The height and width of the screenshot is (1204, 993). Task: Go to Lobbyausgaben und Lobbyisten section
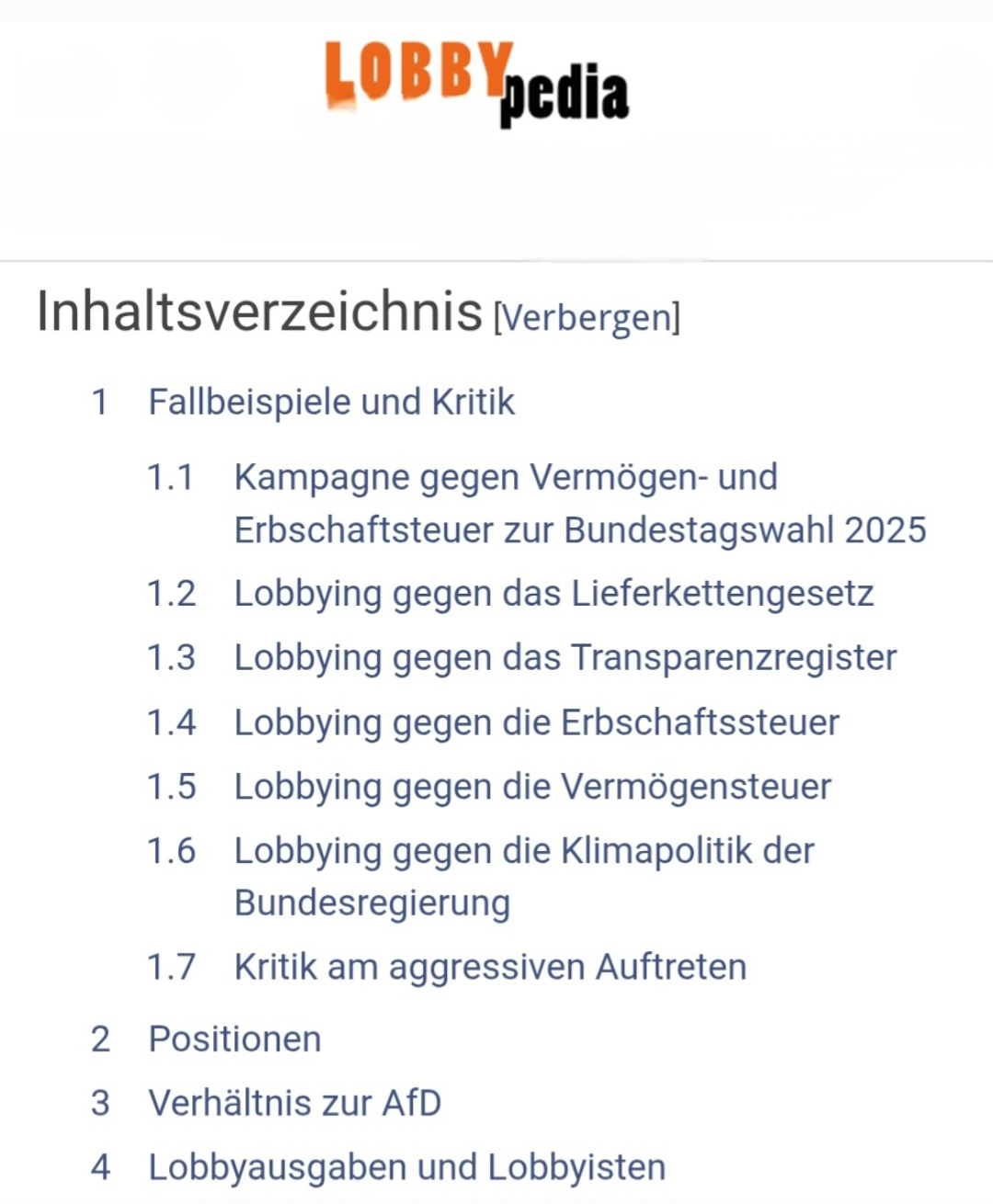tap(406, 1167)
